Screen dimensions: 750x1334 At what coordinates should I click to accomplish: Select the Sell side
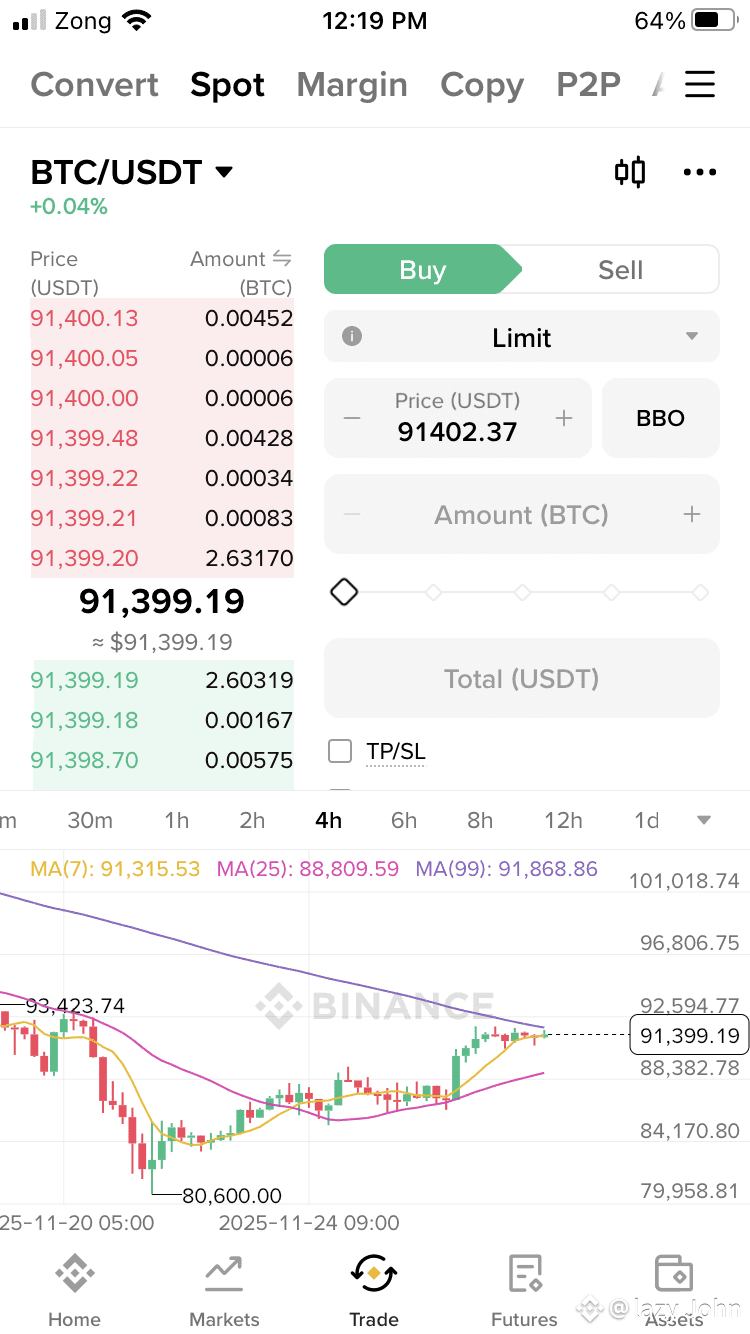tap(620, 270)
